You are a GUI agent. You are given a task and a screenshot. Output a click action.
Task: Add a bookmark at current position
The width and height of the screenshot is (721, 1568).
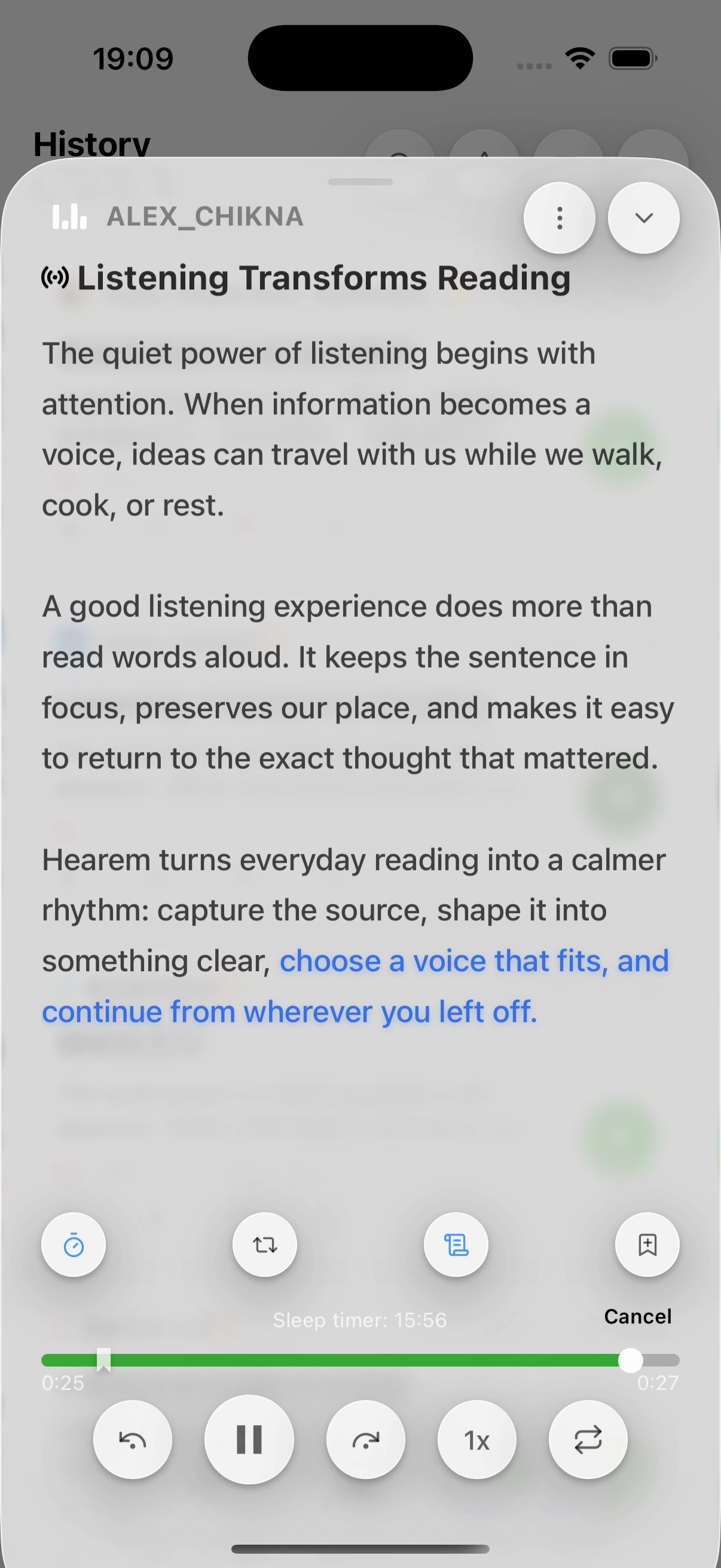647,1245
